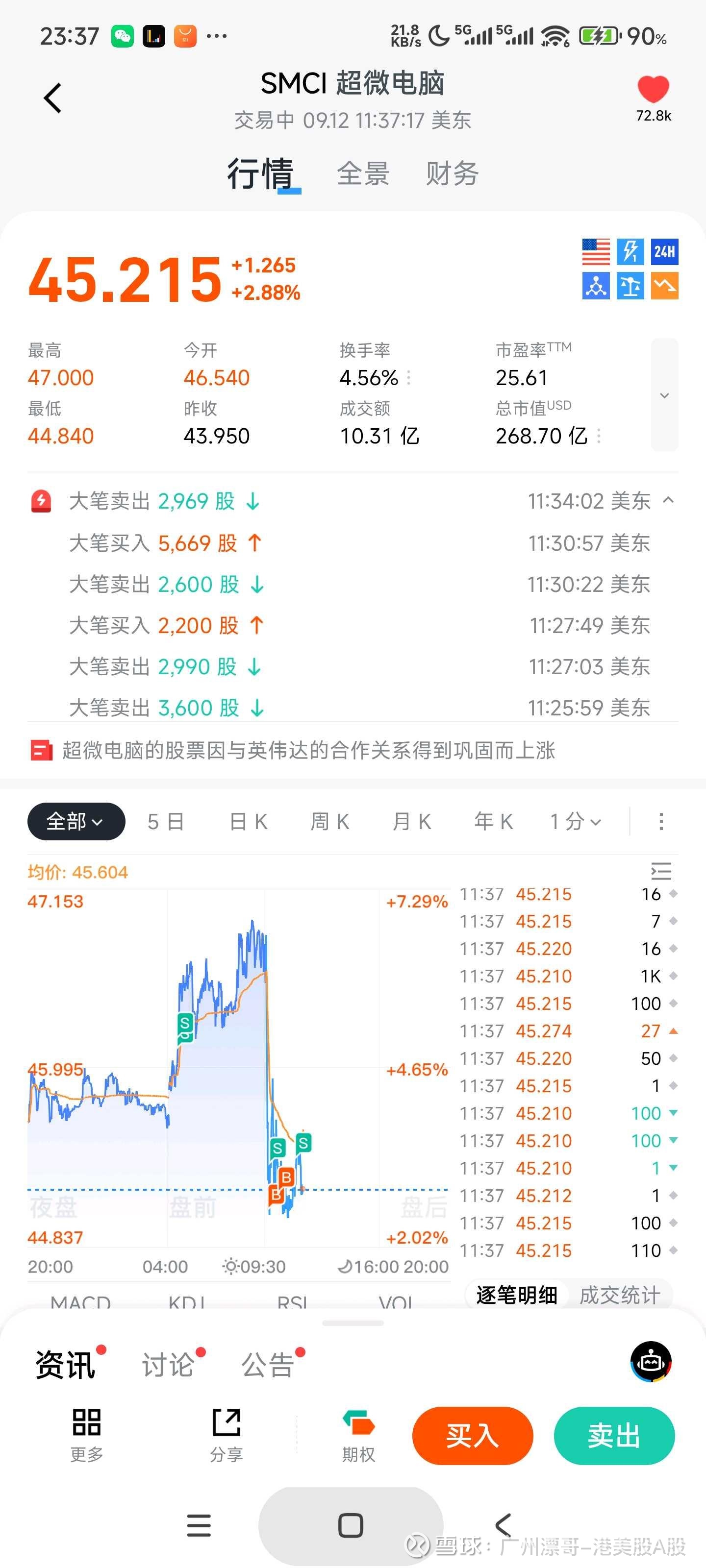Open the news headline about 英伟达 partnership
This screenshot has height=1568, width=706.
[308, 751]
